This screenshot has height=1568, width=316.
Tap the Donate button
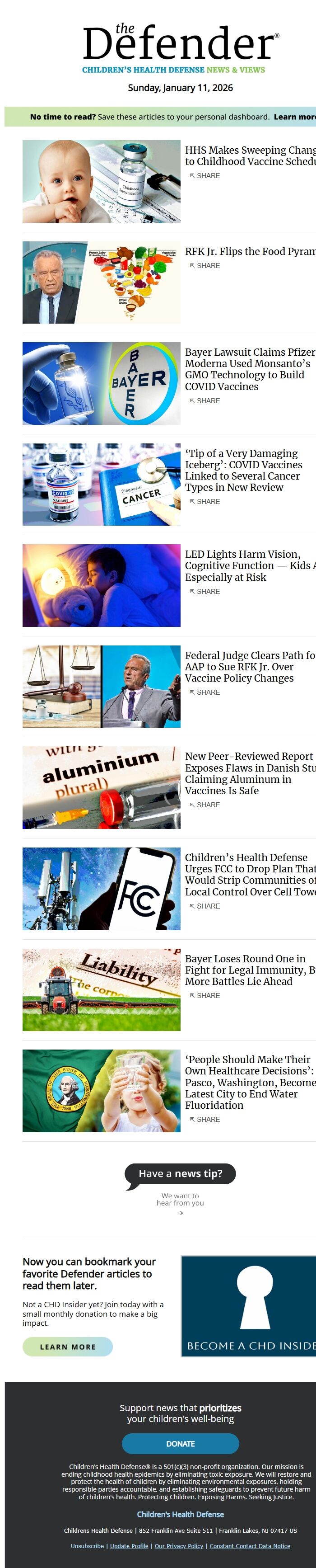[180, 1443]
